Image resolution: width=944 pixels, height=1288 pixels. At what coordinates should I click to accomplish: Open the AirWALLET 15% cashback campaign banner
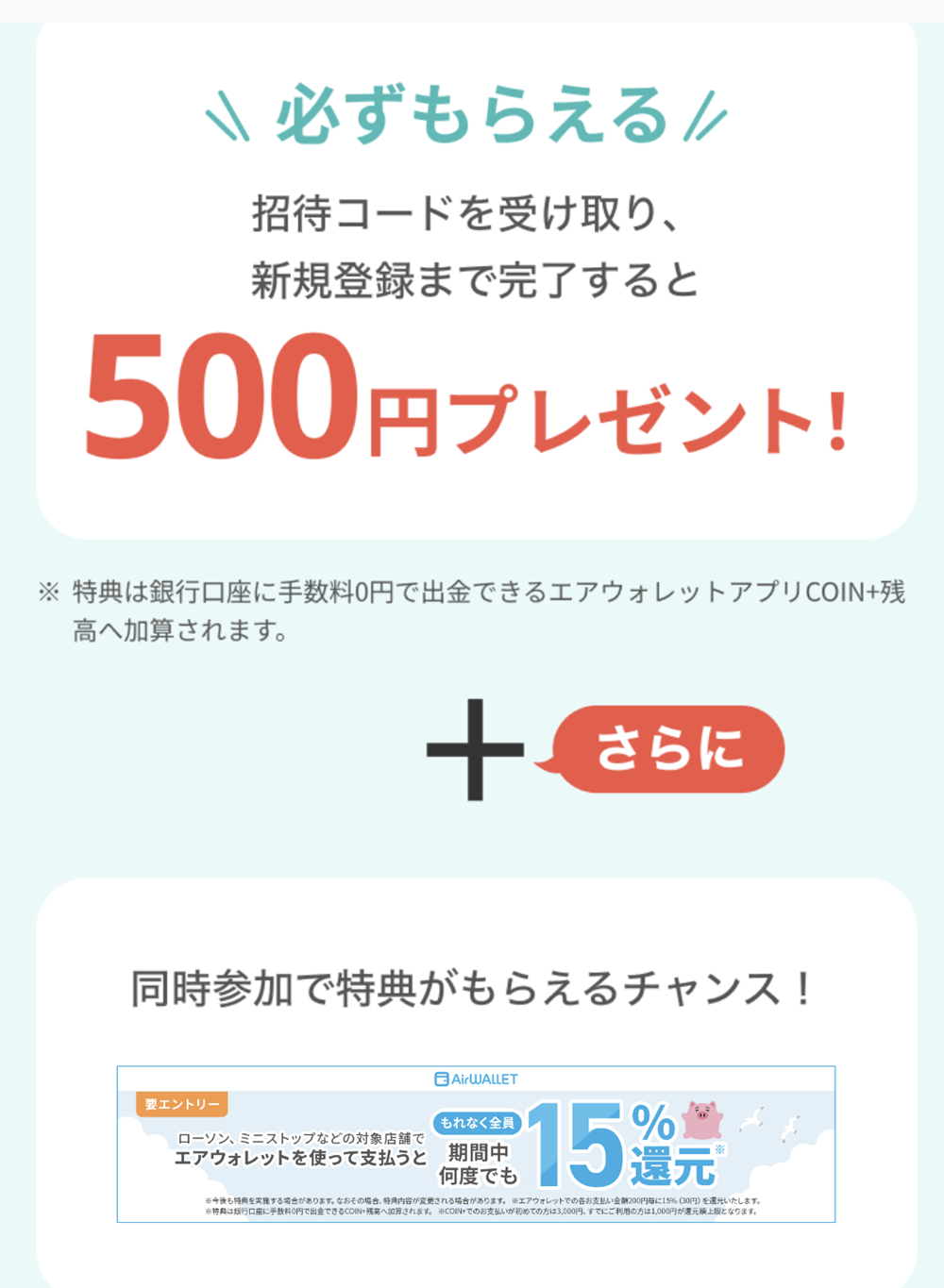click(476, 1144)
